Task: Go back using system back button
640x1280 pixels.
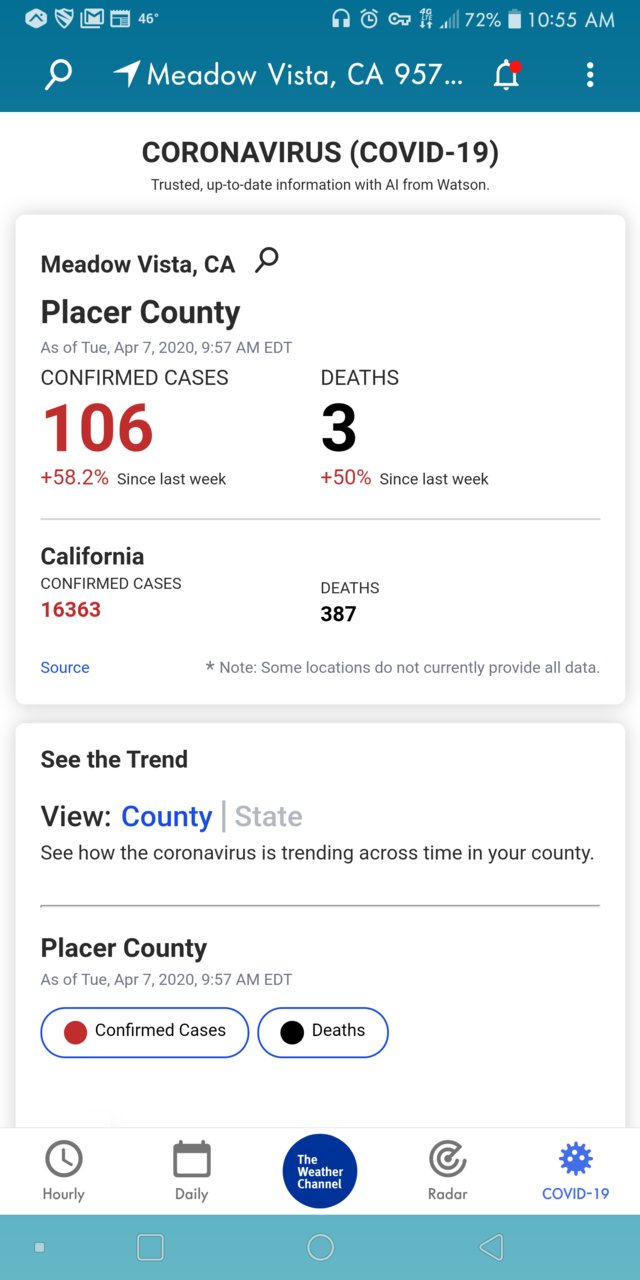Action: pyautogui.click(x=490, y=1247)
